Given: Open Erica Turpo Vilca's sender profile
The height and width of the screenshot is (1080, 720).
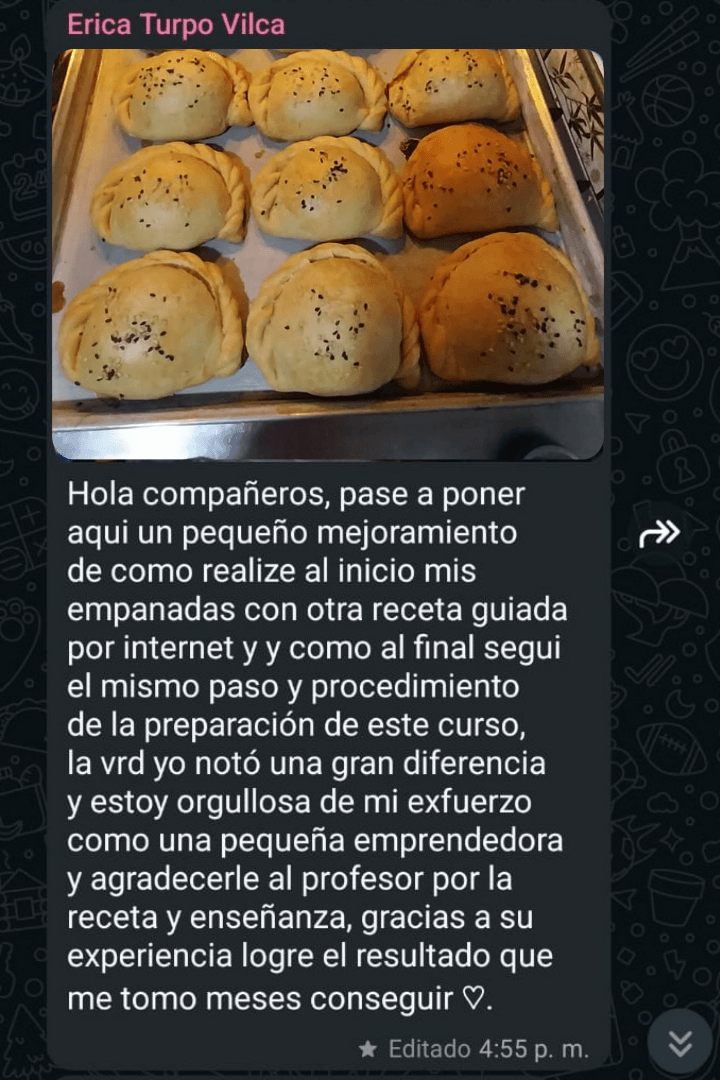Looking at the screenshot, I should tap(176, 25).
